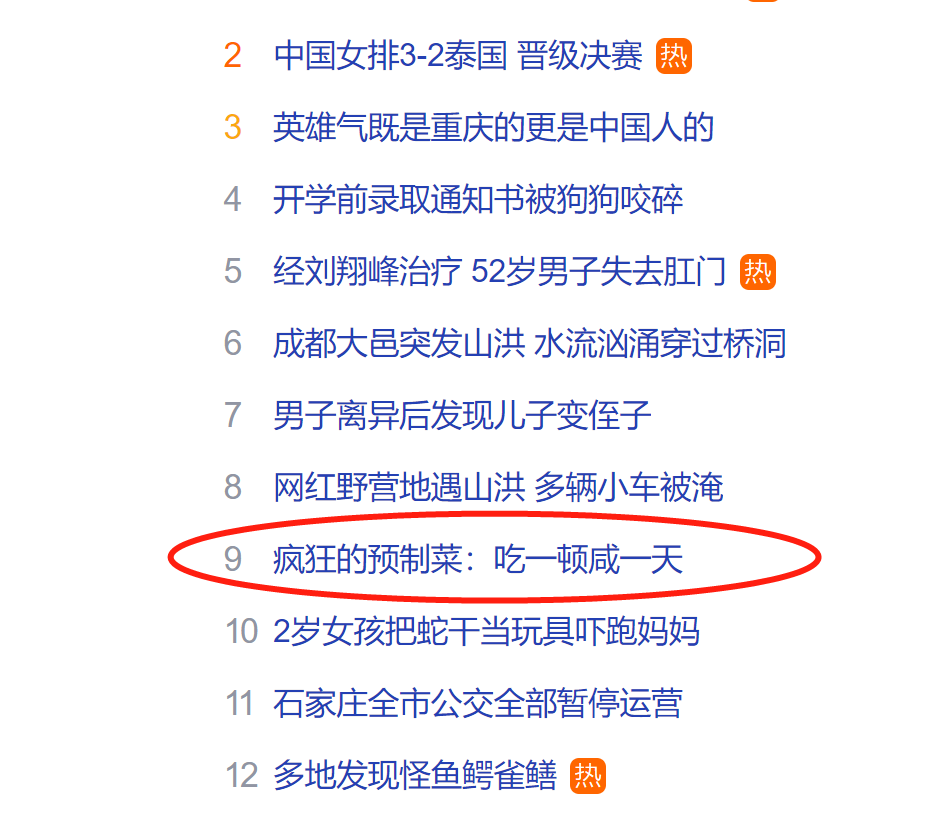Open 中国女排3-2泰国 晋级决赛 headline
The image size is (940, 827).
click(458, 56)
